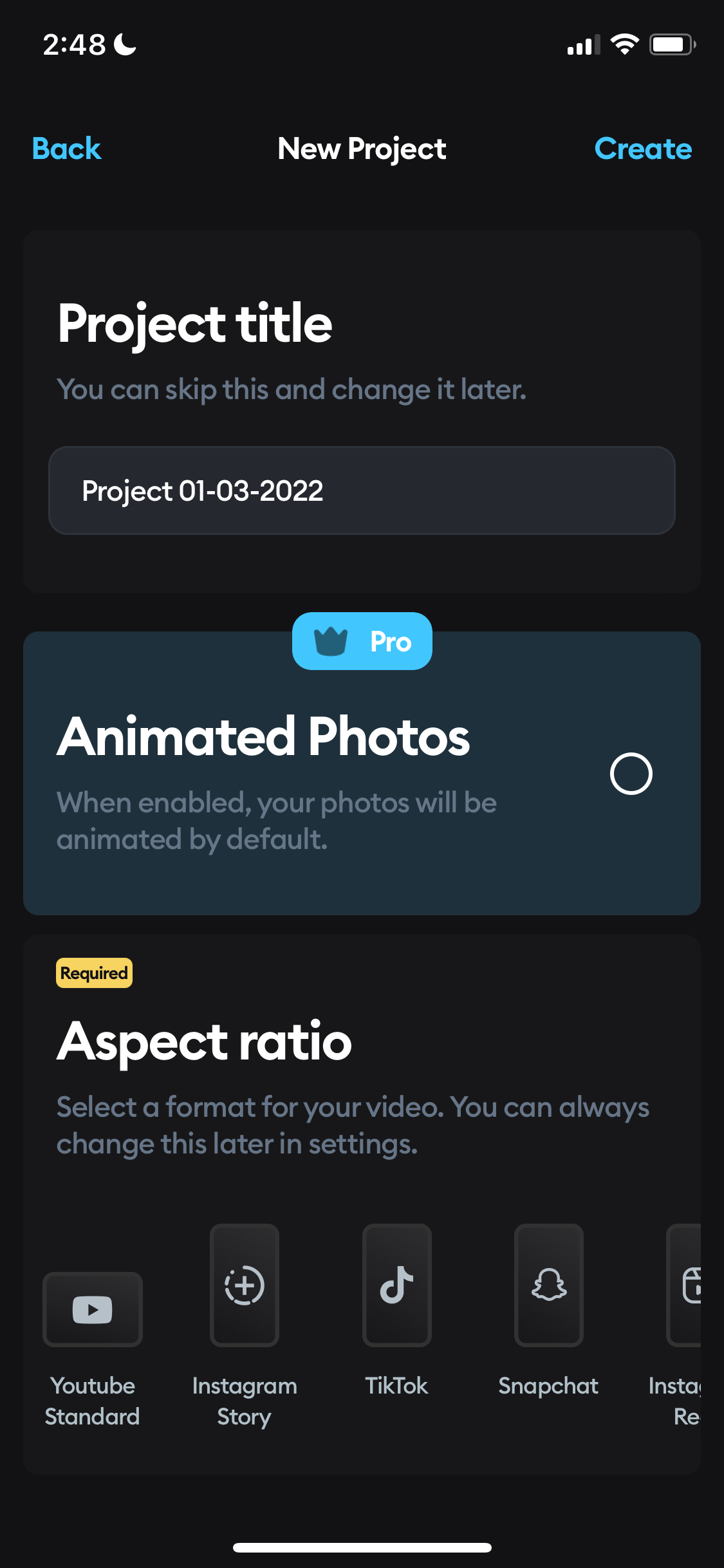The height and width of the screenshot is (1568, 724).
Task: Tap Create to make the project
Action: (643, 149)
